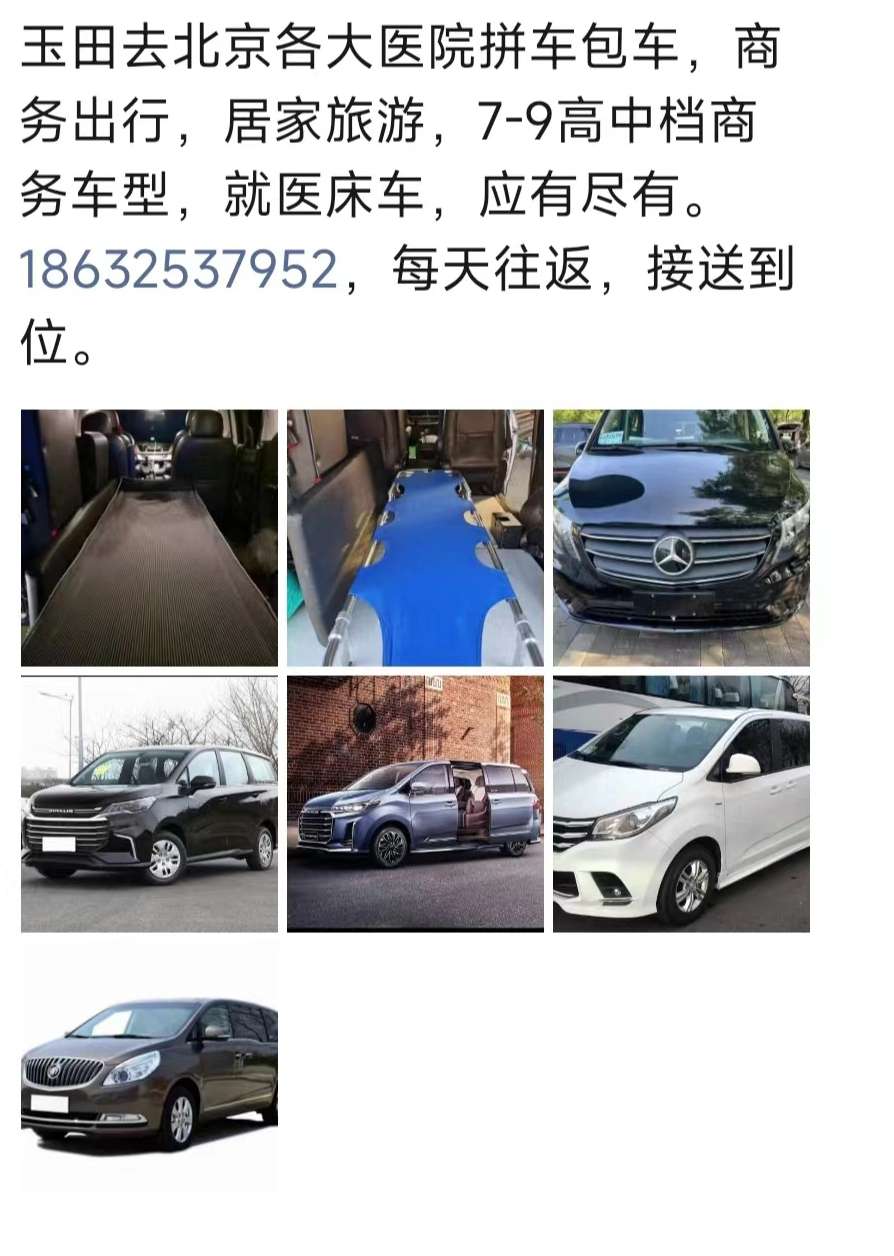Tap the phone number 18632537952 link
The height and width of the screenshot is (1256, 894).
click(x=179, y=269)
